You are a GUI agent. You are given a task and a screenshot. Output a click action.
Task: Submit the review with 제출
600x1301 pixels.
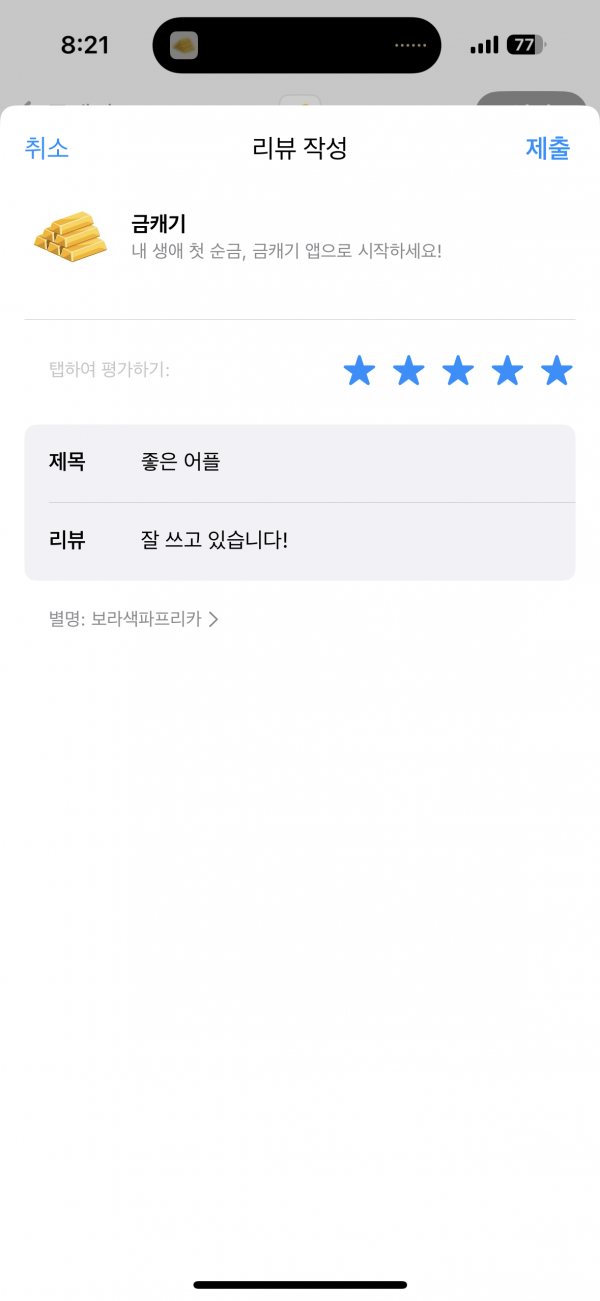(548, 148)
